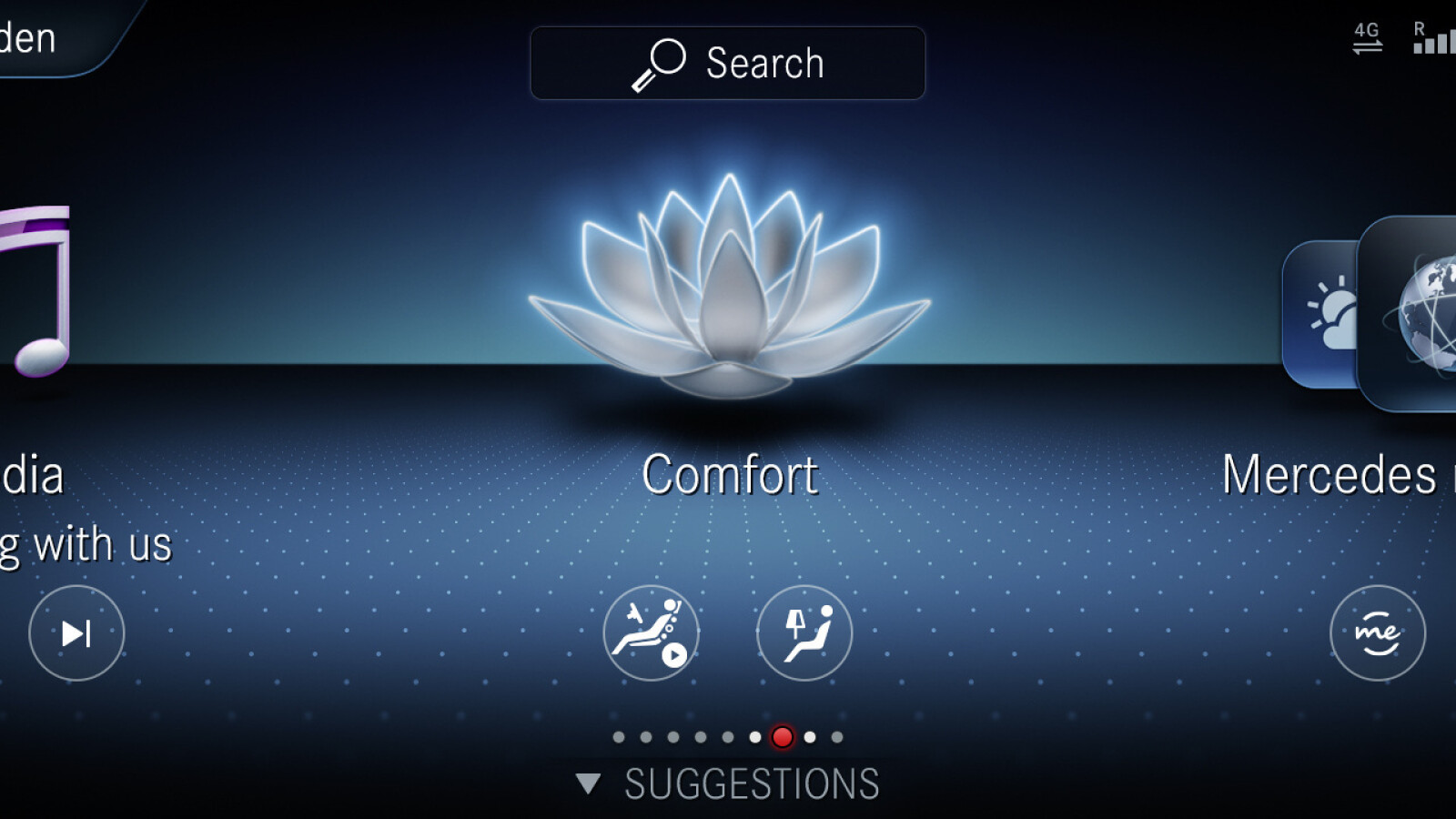Open the Comfort lotus menu
The width and height of the screenshot is (1456, 819).
[728, 287]
